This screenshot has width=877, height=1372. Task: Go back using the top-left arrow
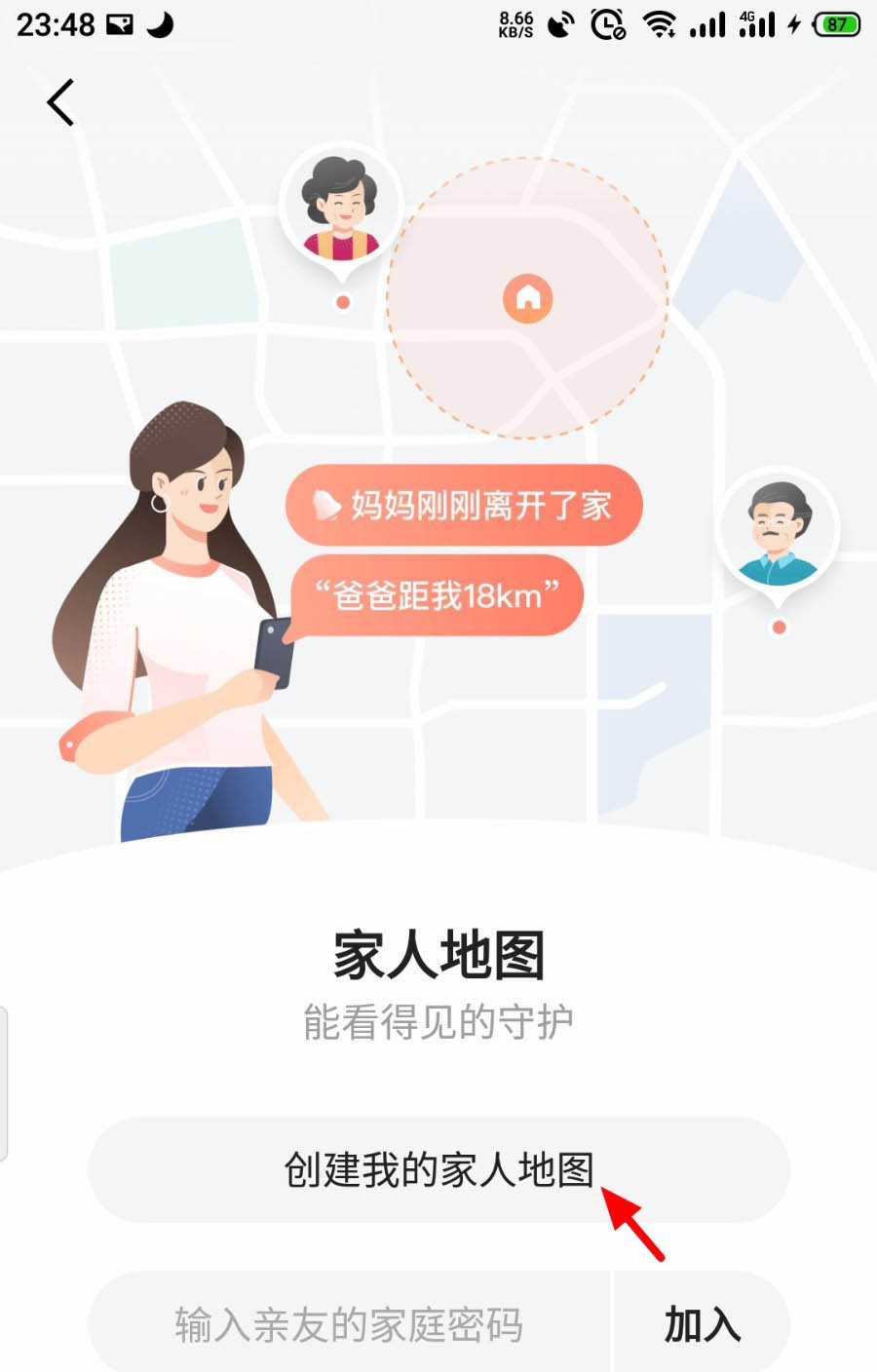[x=60, y=102]
